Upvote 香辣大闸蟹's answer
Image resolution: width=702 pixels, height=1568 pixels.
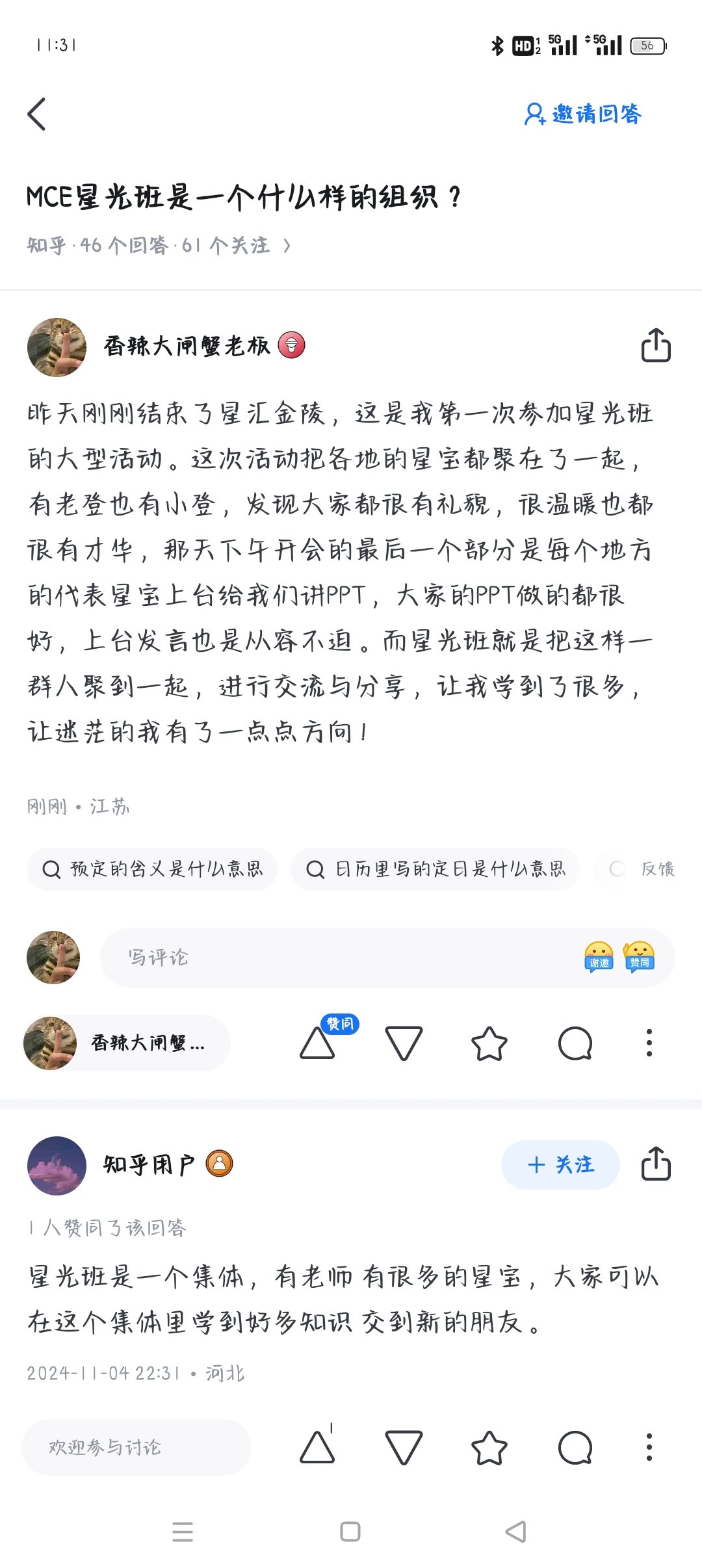click(318, 1043)
